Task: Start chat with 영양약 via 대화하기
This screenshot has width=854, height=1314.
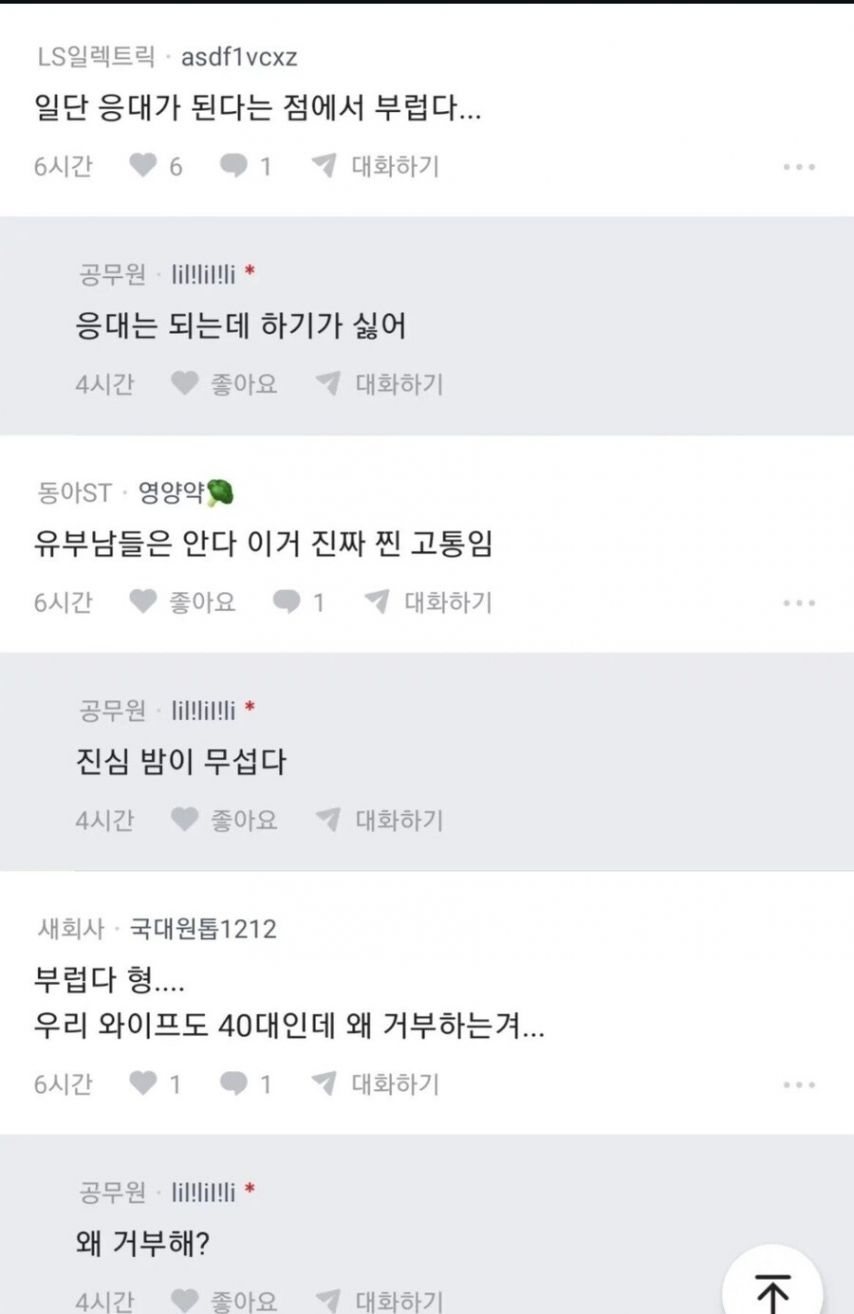Action: point(429,602)
